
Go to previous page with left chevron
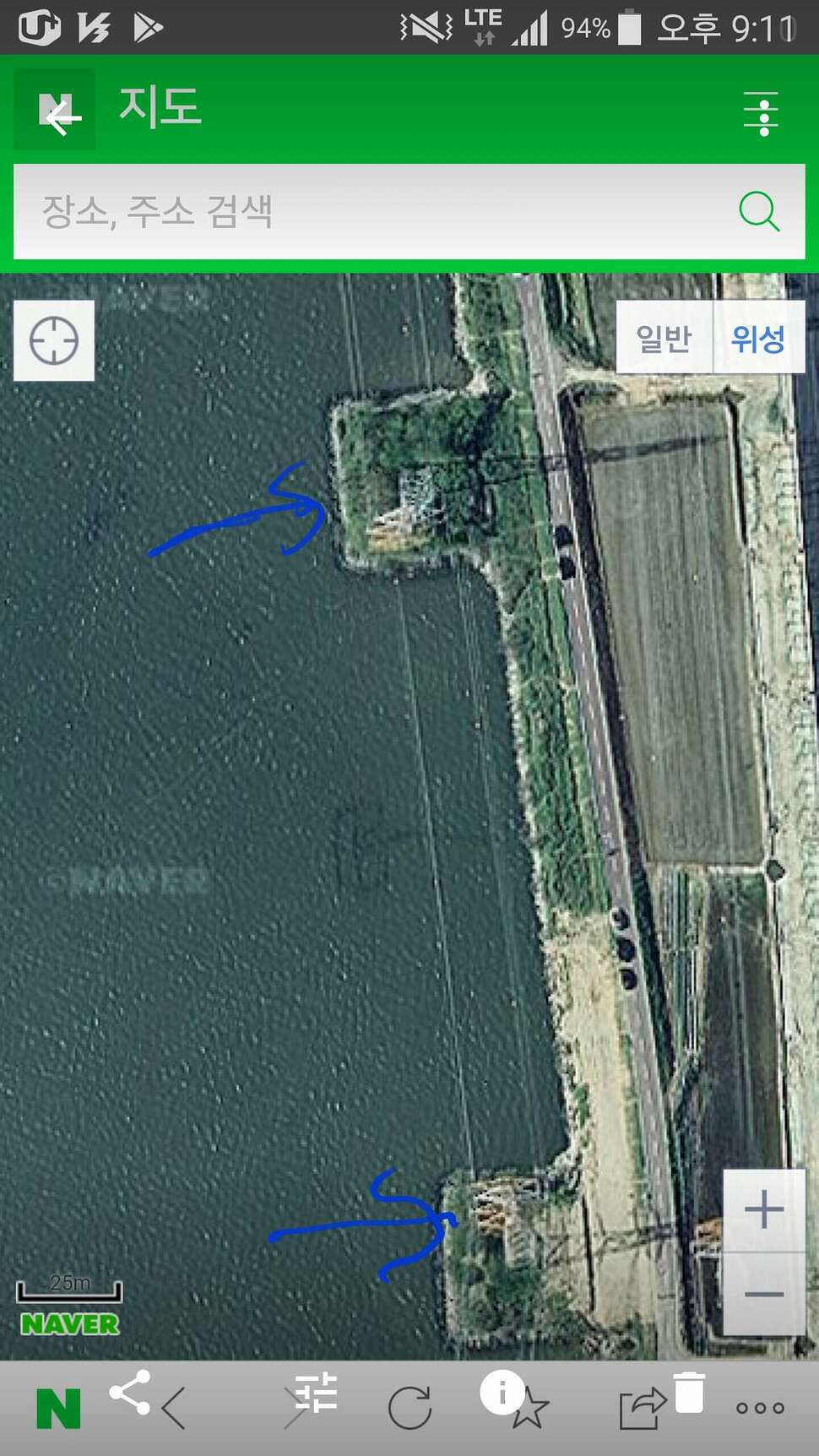click(x=174, y=1408)
